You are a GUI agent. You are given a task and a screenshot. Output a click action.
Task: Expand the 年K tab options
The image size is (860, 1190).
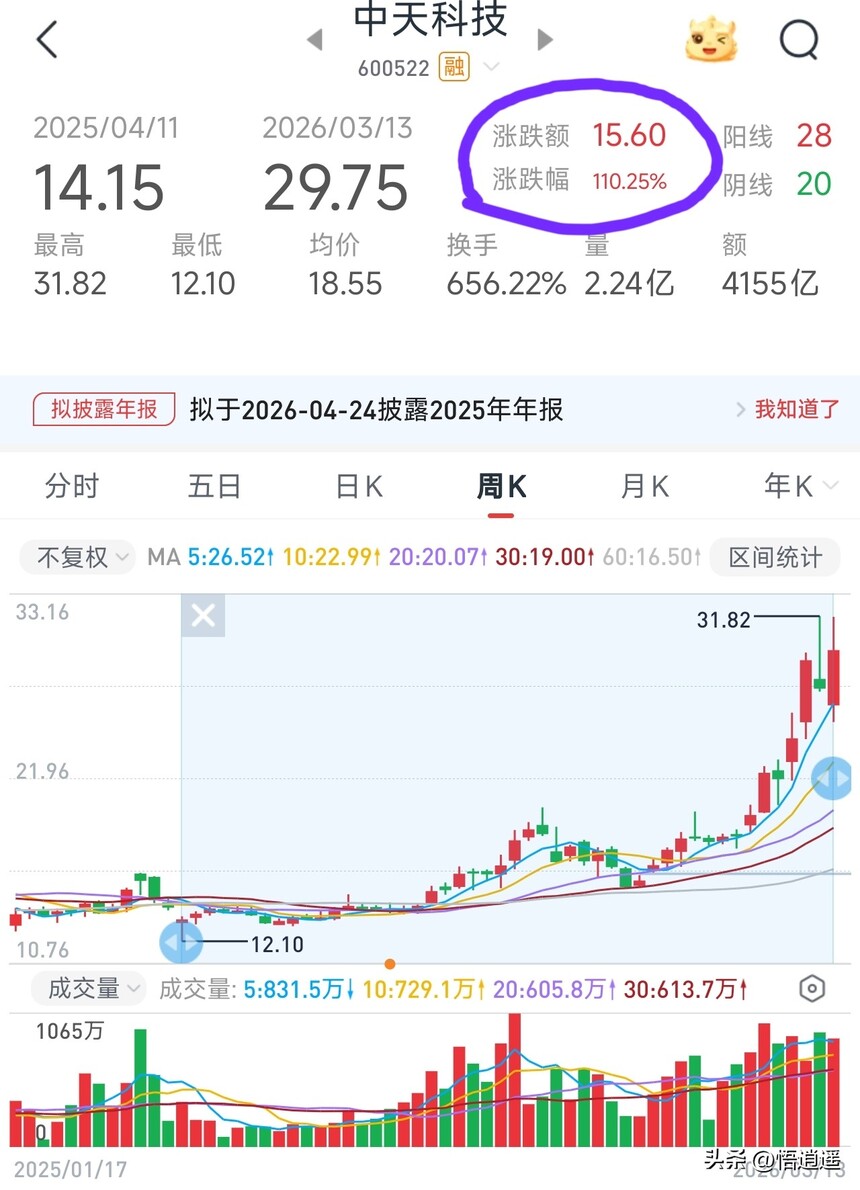[x=800, y=487]
